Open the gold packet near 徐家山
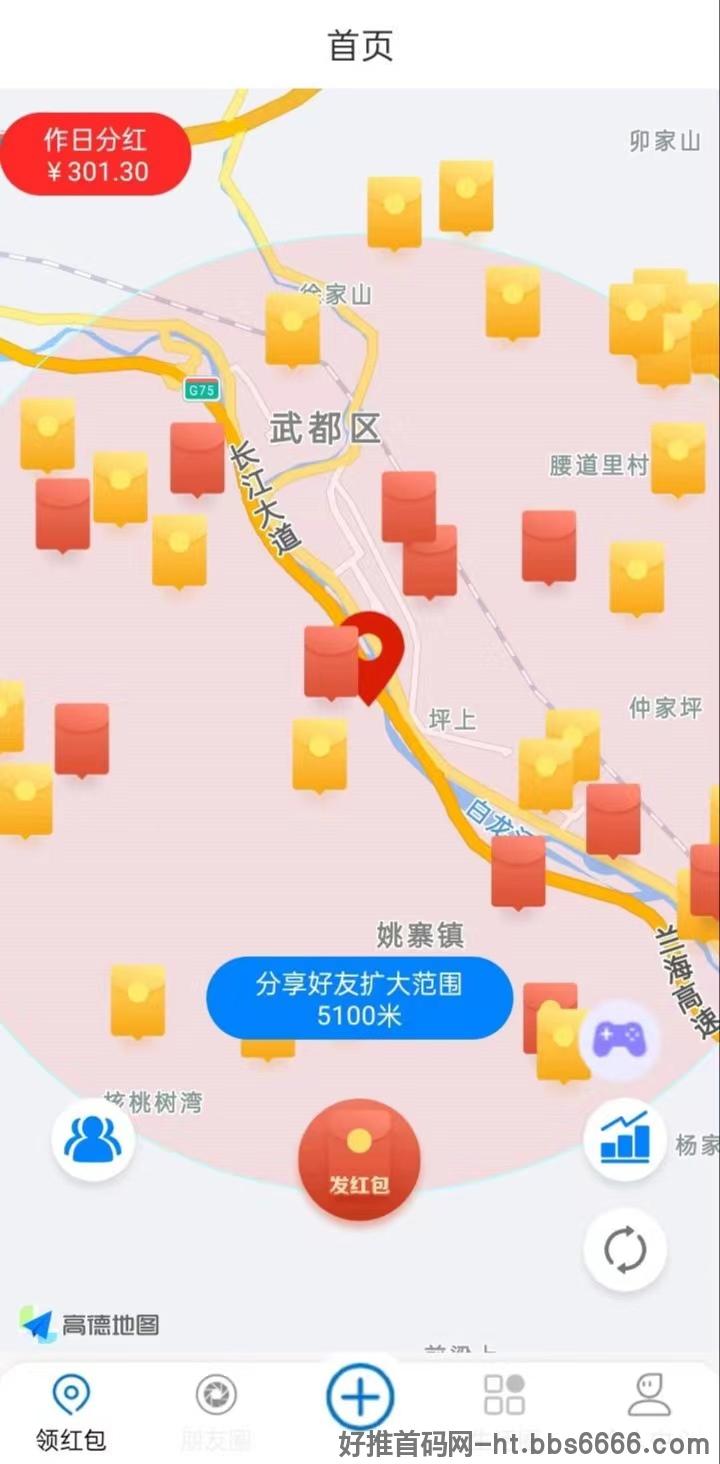 293,331
